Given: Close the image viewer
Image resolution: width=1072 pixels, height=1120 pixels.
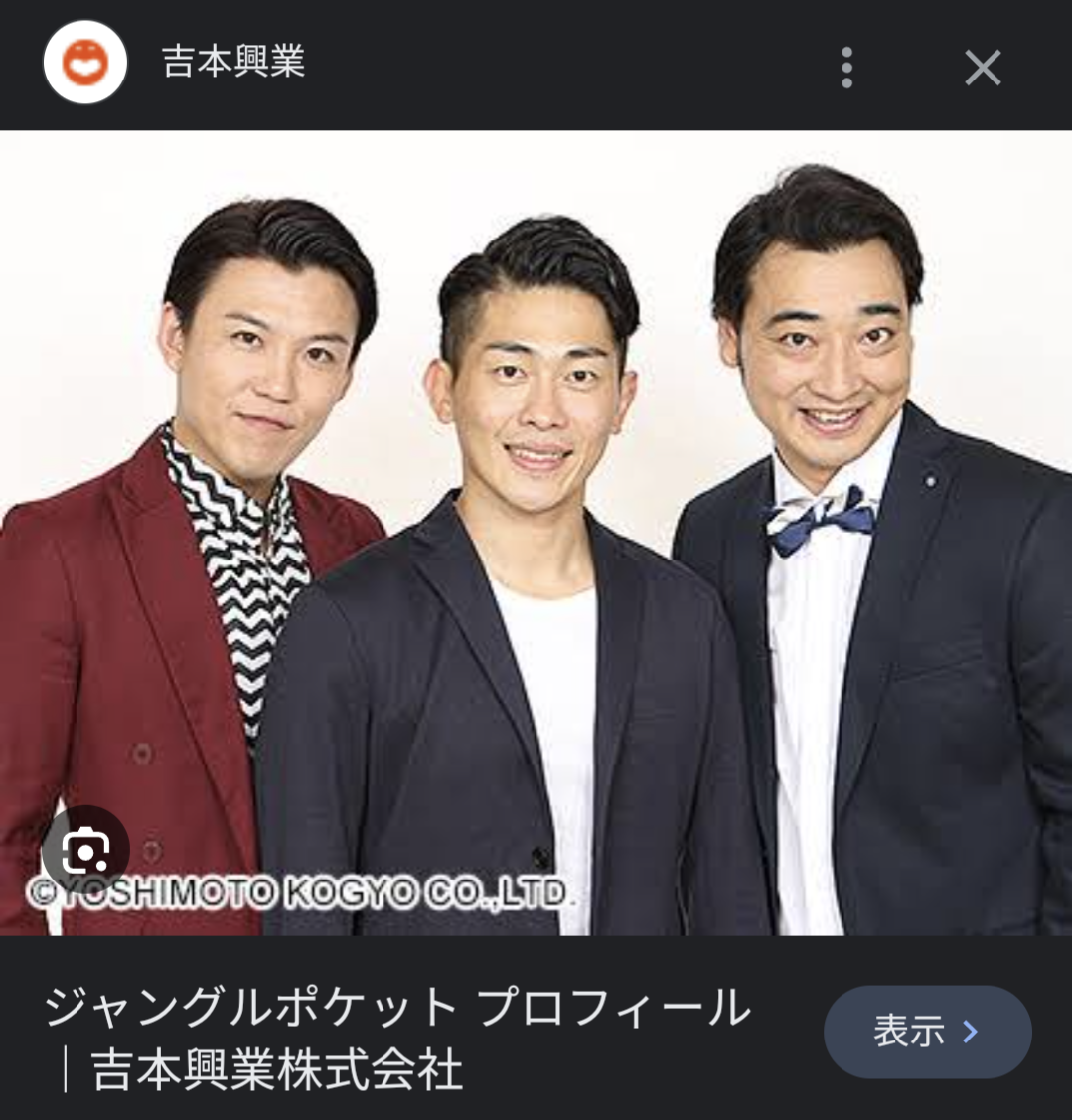Looking at the screenshot, I should click(x=982, y=68).
